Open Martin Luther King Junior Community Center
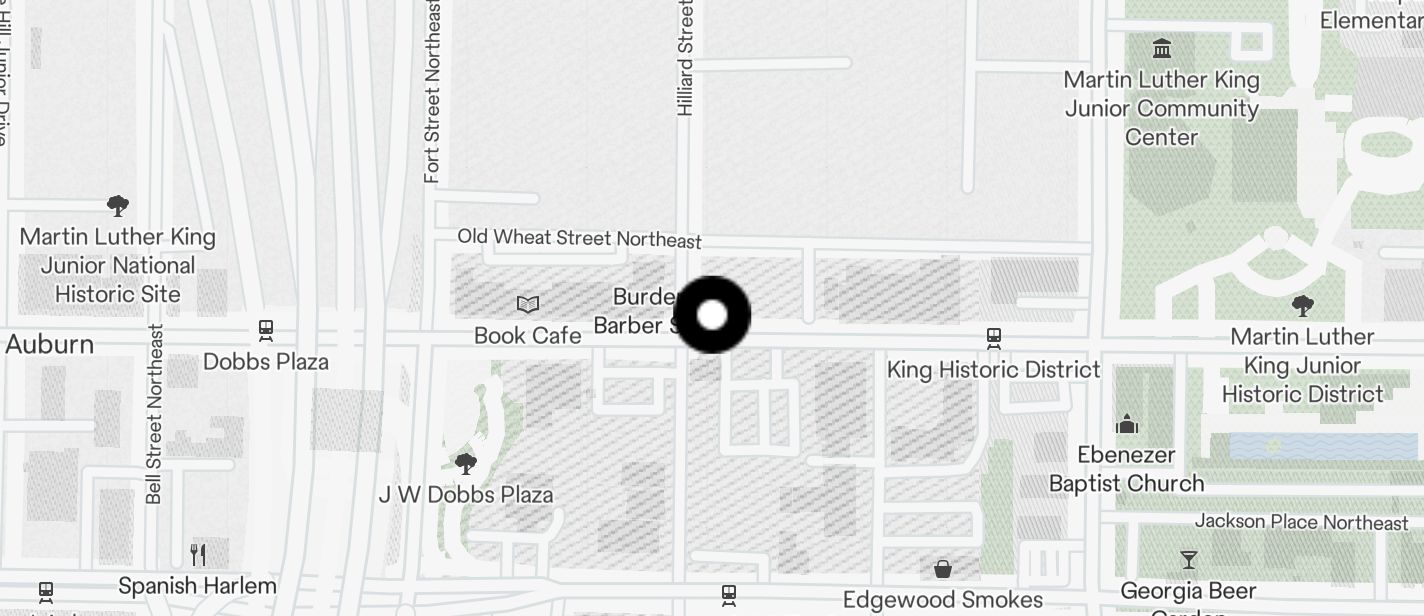1424x616 pixels. click(1161, 48)
